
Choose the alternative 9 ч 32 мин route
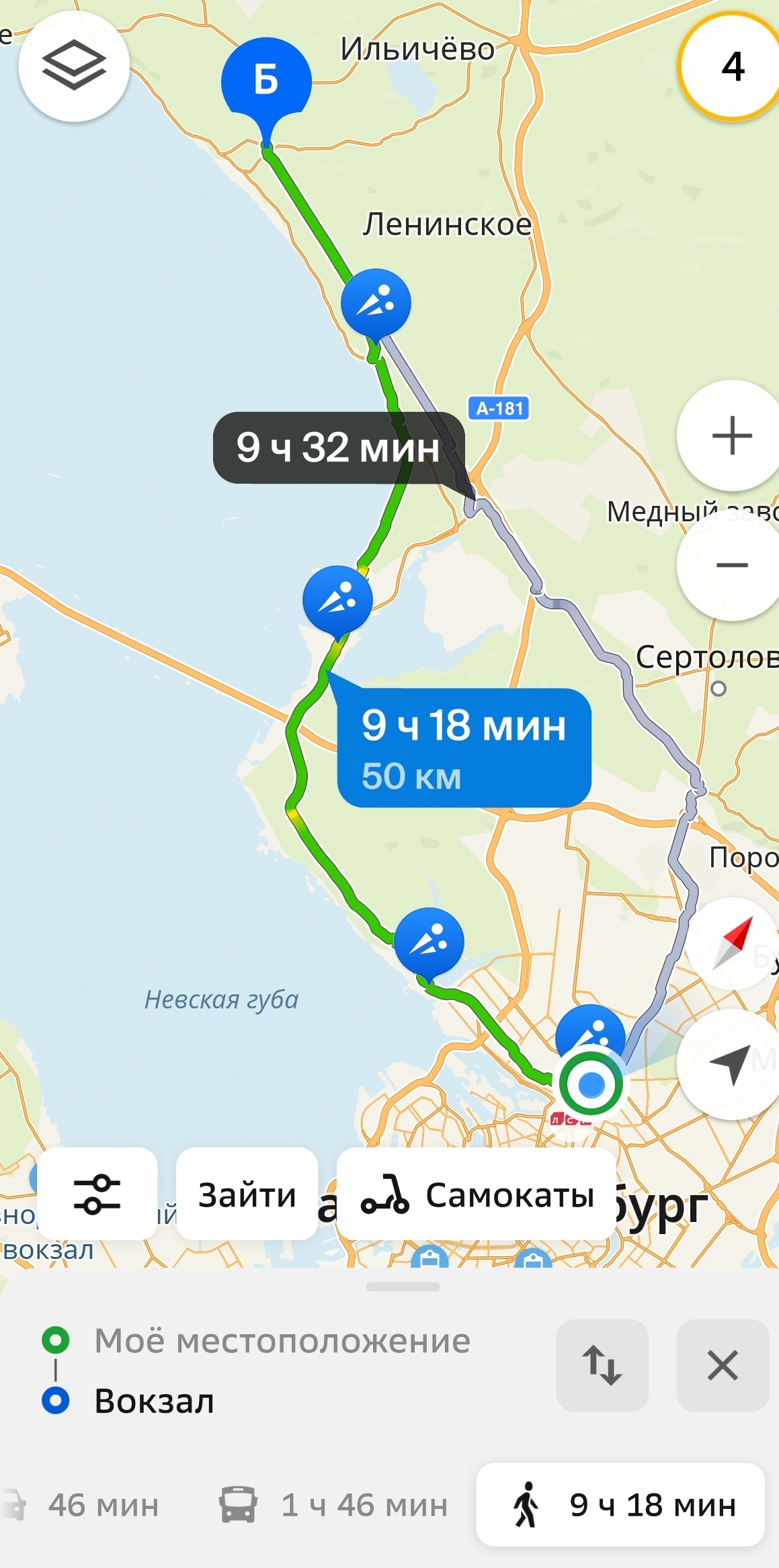click(x=338, y=447)
